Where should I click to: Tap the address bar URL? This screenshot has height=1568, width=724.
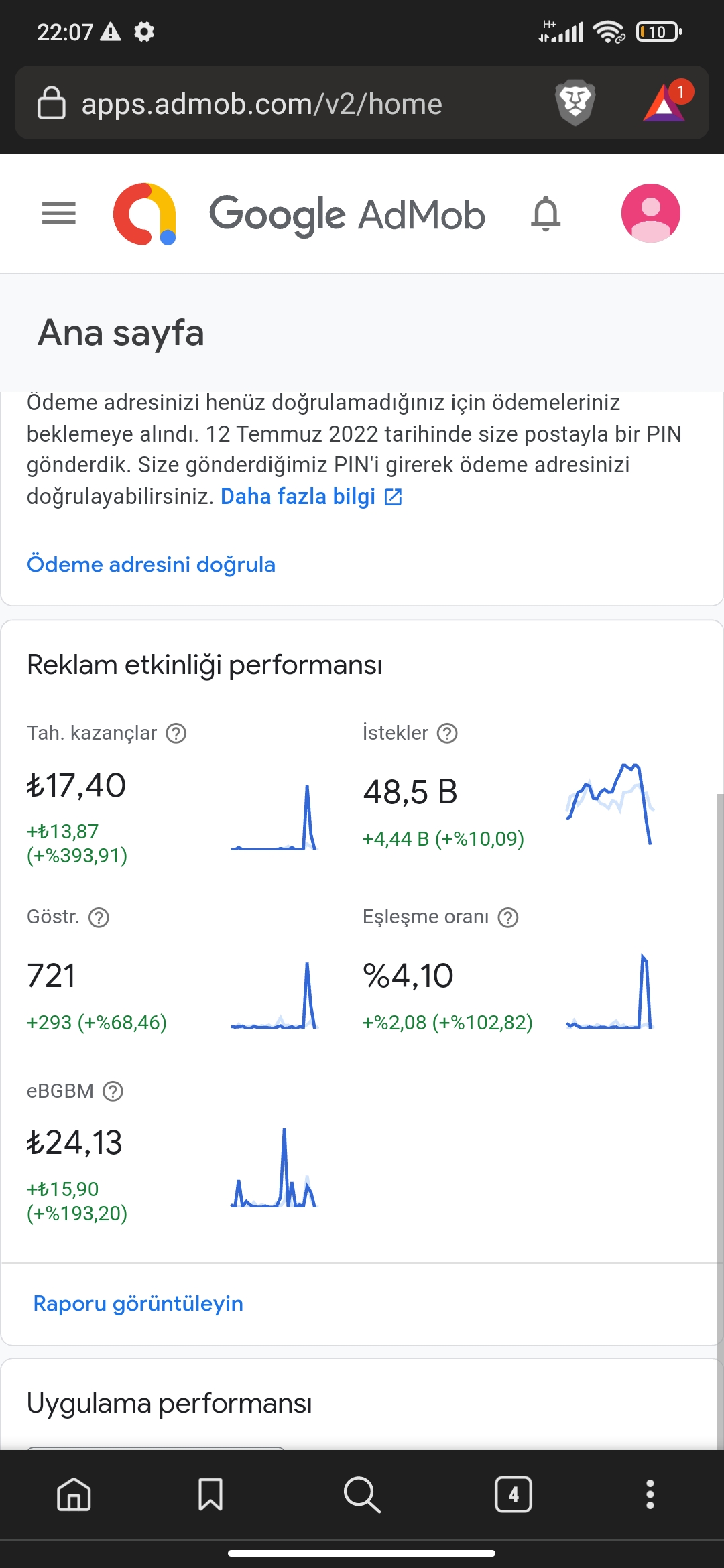261,104
